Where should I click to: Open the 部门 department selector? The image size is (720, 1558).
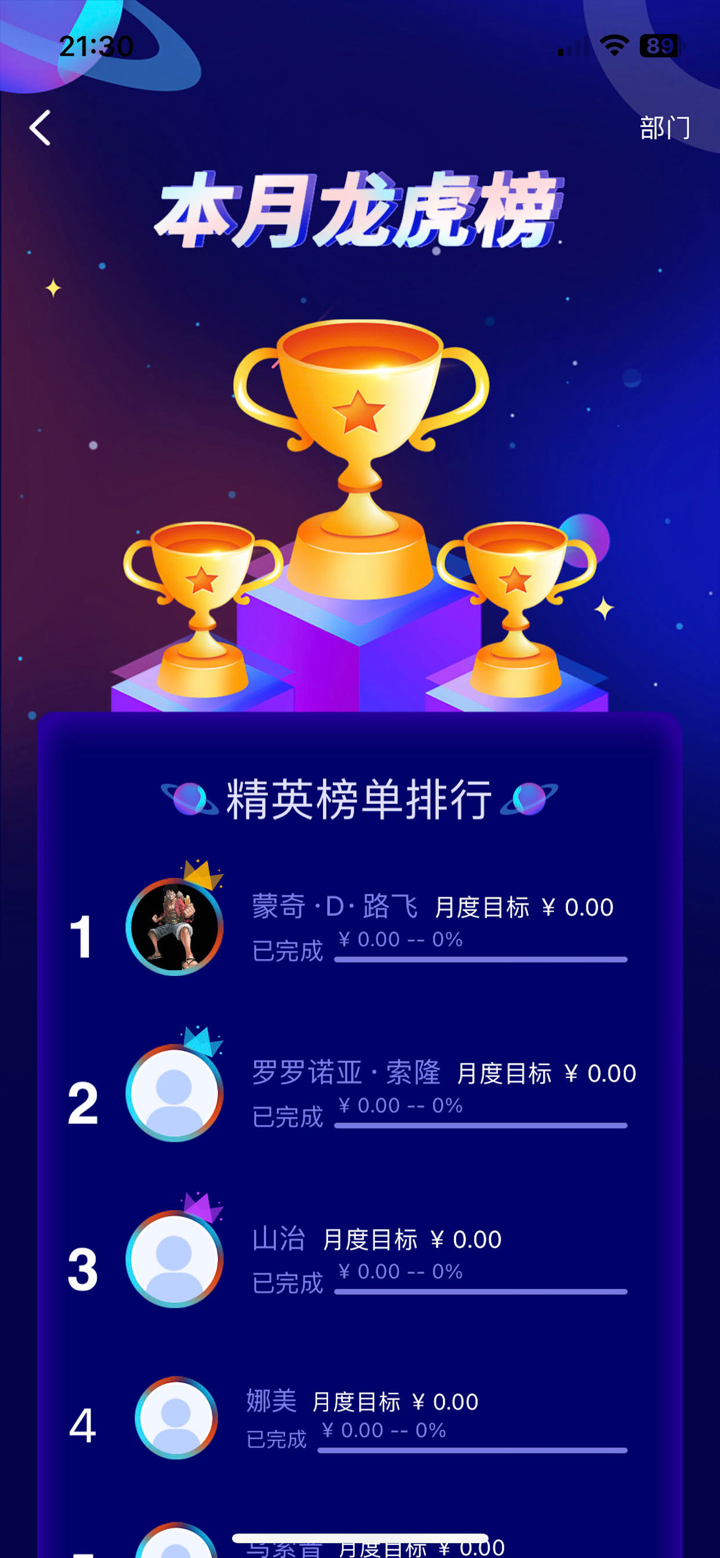pyautogui.click(x=664, y=128)
